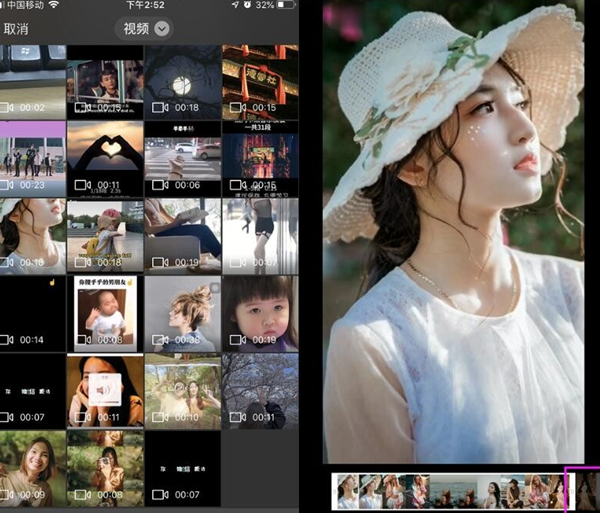Screen dimensions: 600x513
Task: Open the 00:23 video of people standing
Action: [x=30, y=158]
